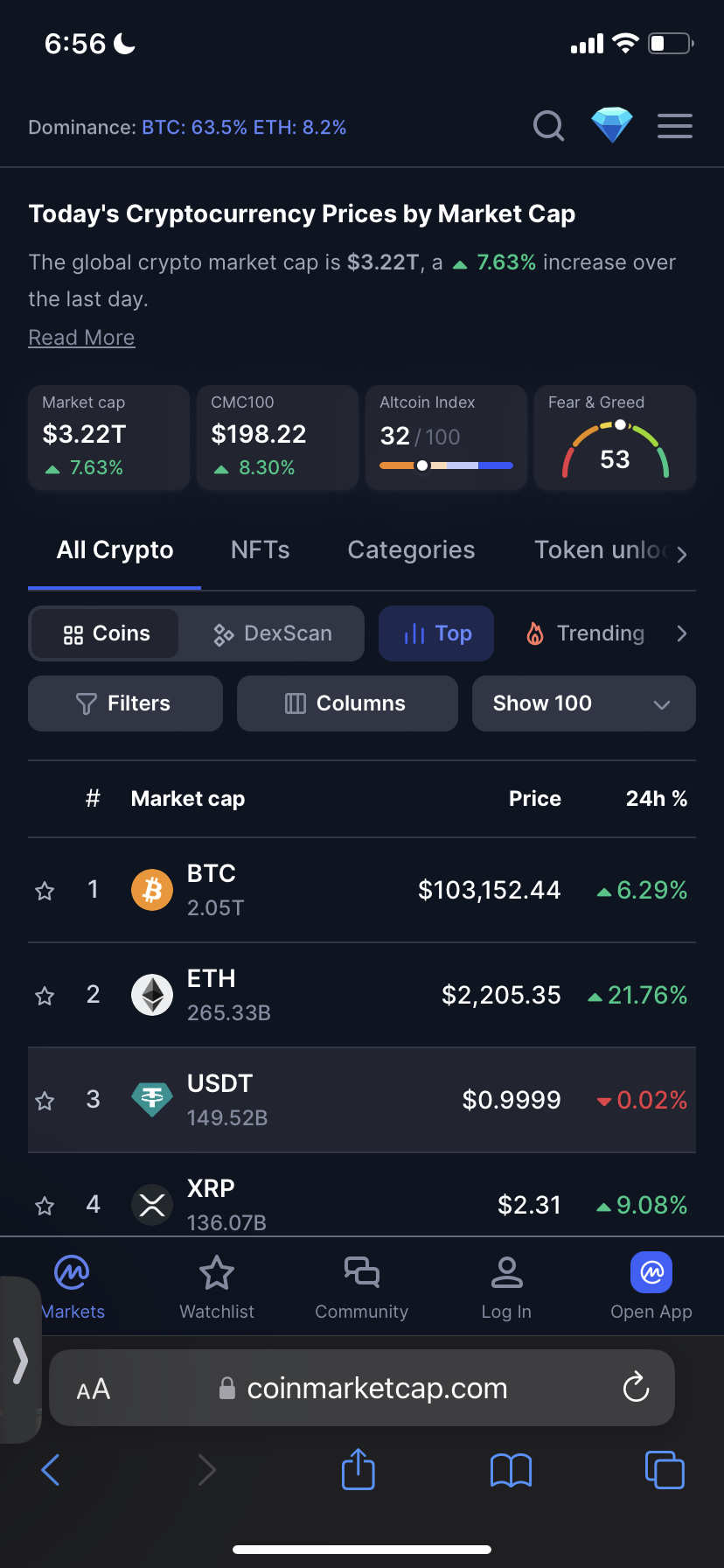This screenshot has width=724, height=1568.
Task: Open the search magnifier icon
Action: coord(549,127)
